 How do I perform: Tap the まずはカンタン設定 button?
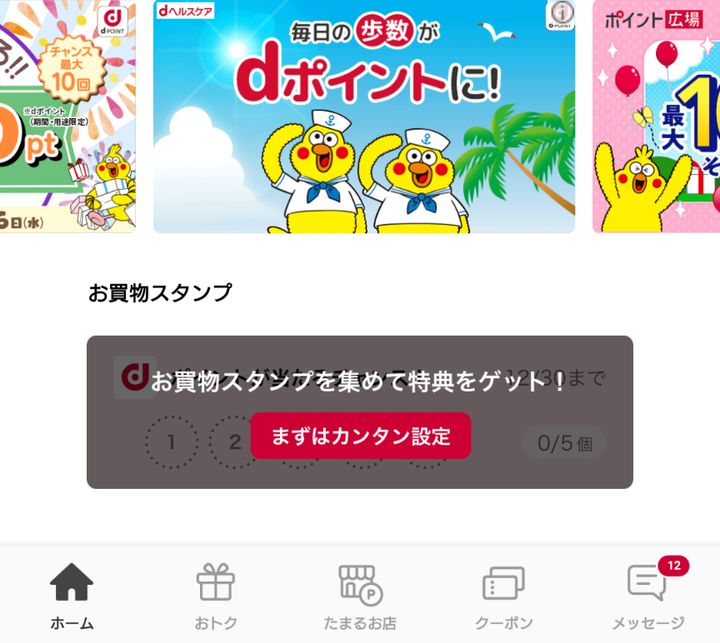click(x=360, y=436)
